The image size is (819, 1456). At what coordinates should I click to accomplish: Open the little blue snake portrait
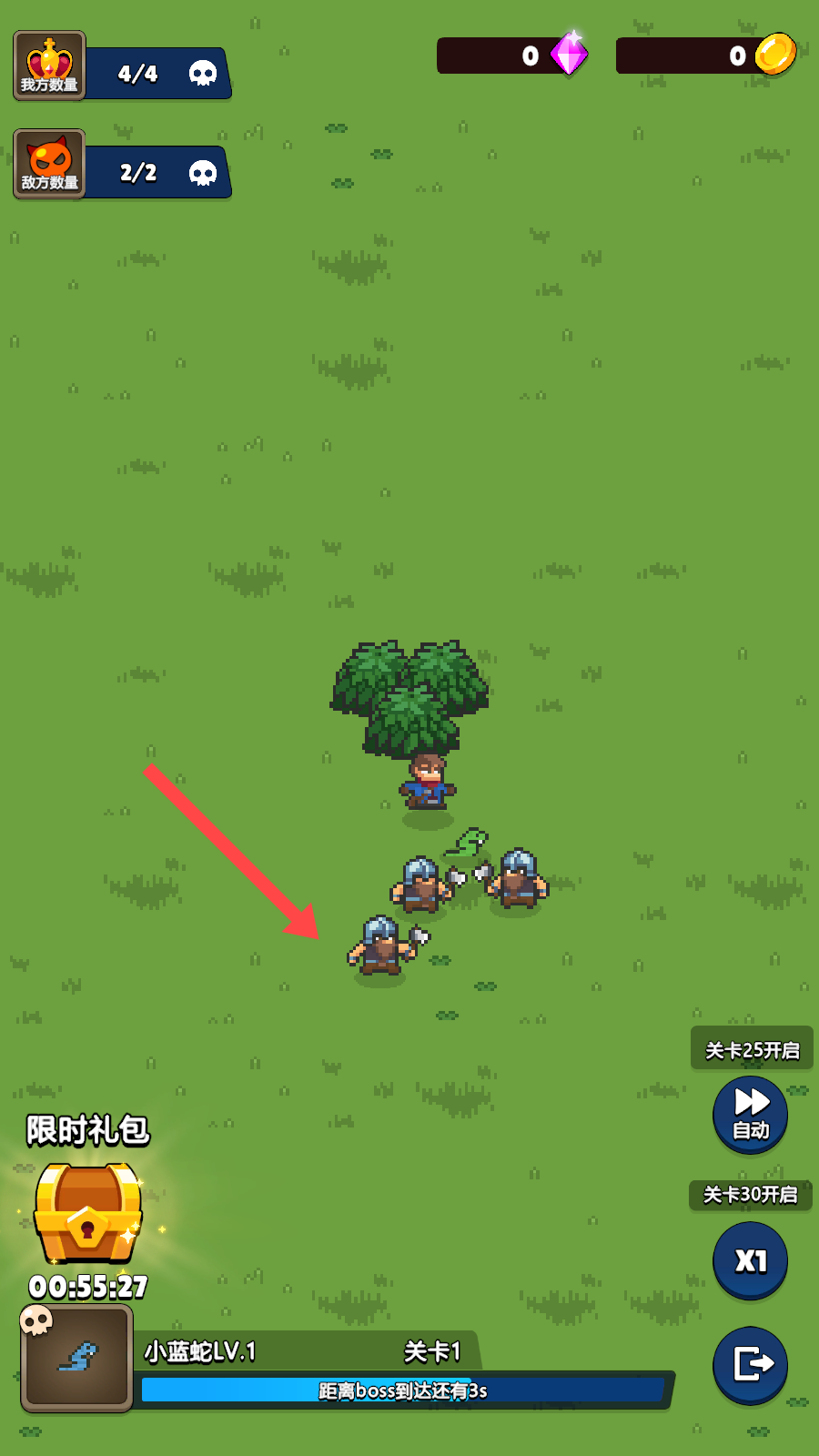pos(77,1358)
